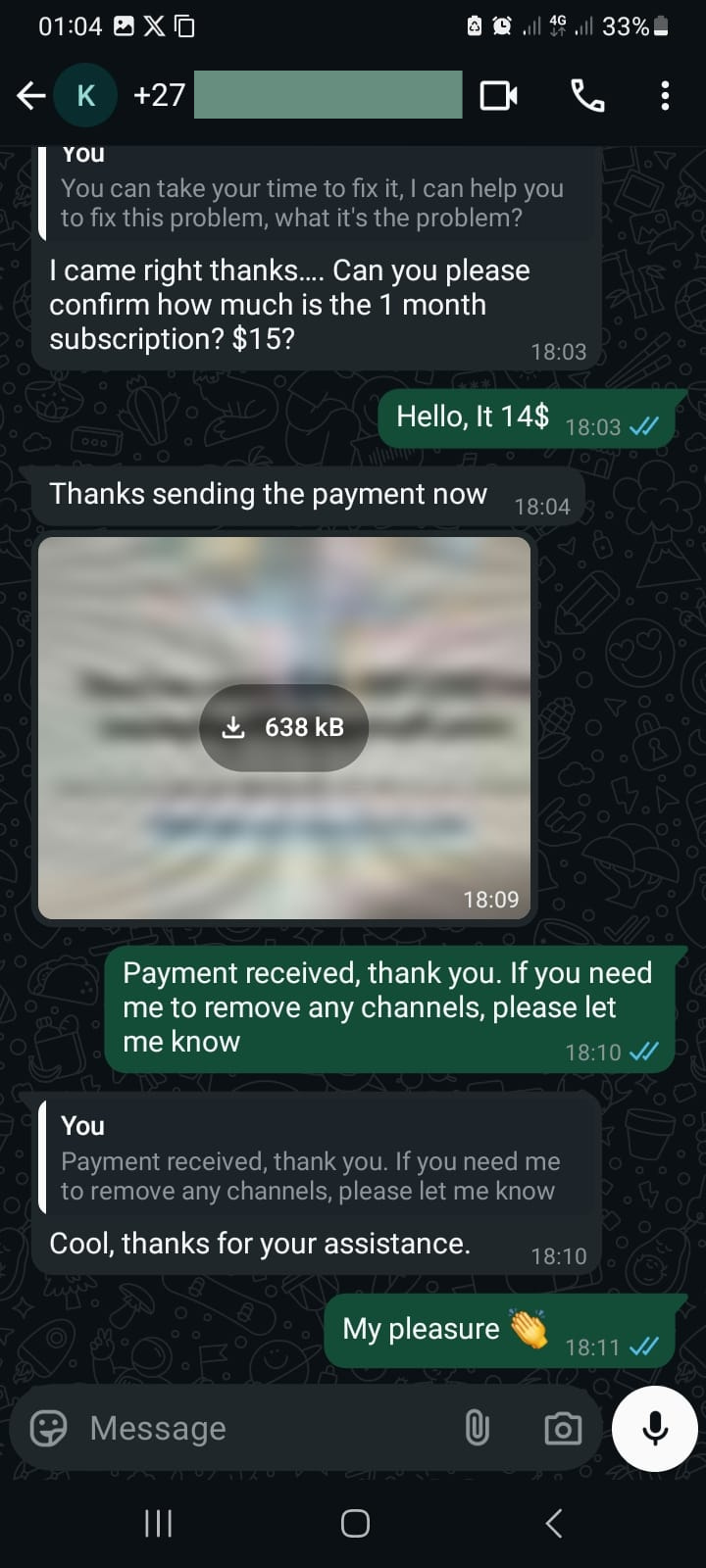Open the system recent apps view
Image resolution: width=706 pixels, height=1568 pixels.
(158, 1523)
